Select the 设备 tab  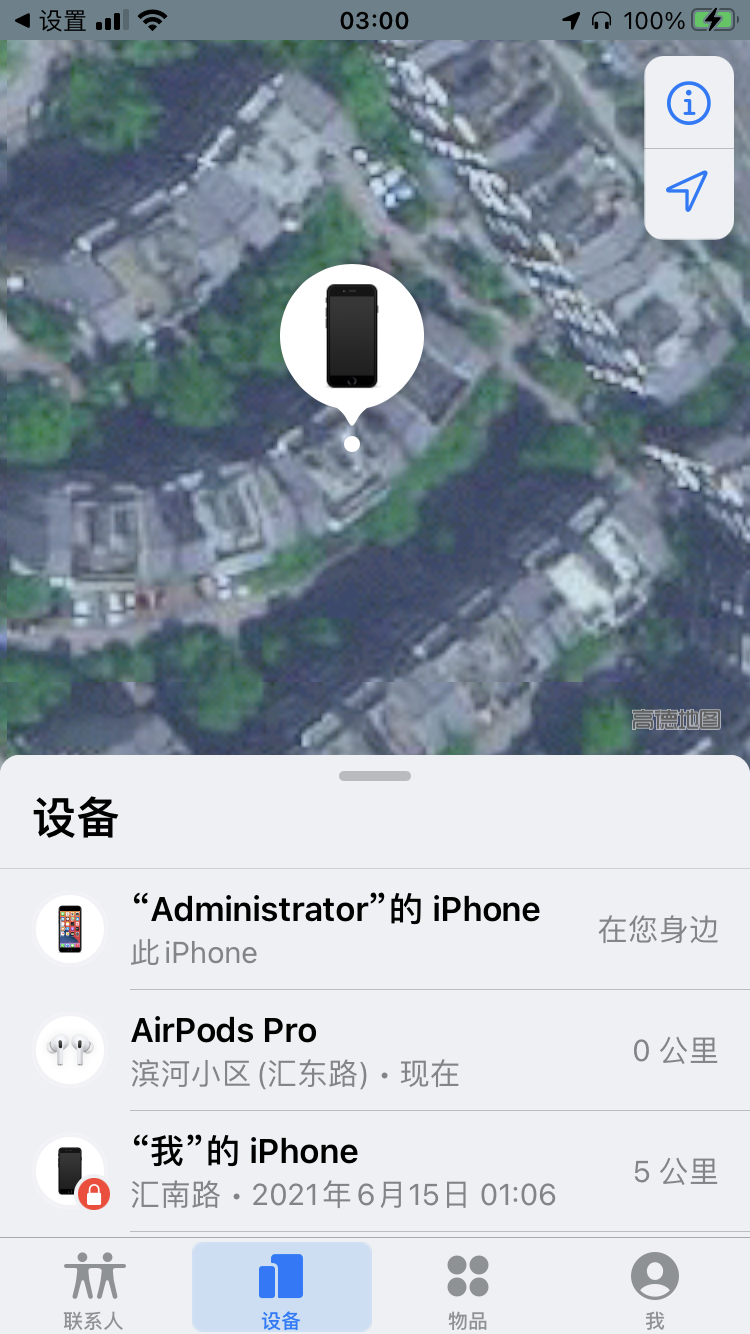coord(281,1288)
